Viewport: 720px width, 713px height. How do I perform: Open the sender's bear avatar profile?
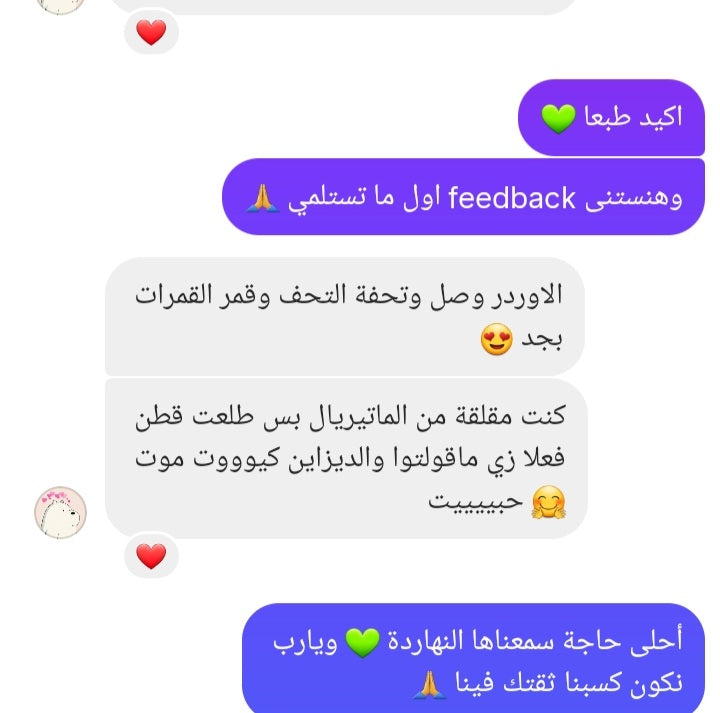tap(60, 512)
